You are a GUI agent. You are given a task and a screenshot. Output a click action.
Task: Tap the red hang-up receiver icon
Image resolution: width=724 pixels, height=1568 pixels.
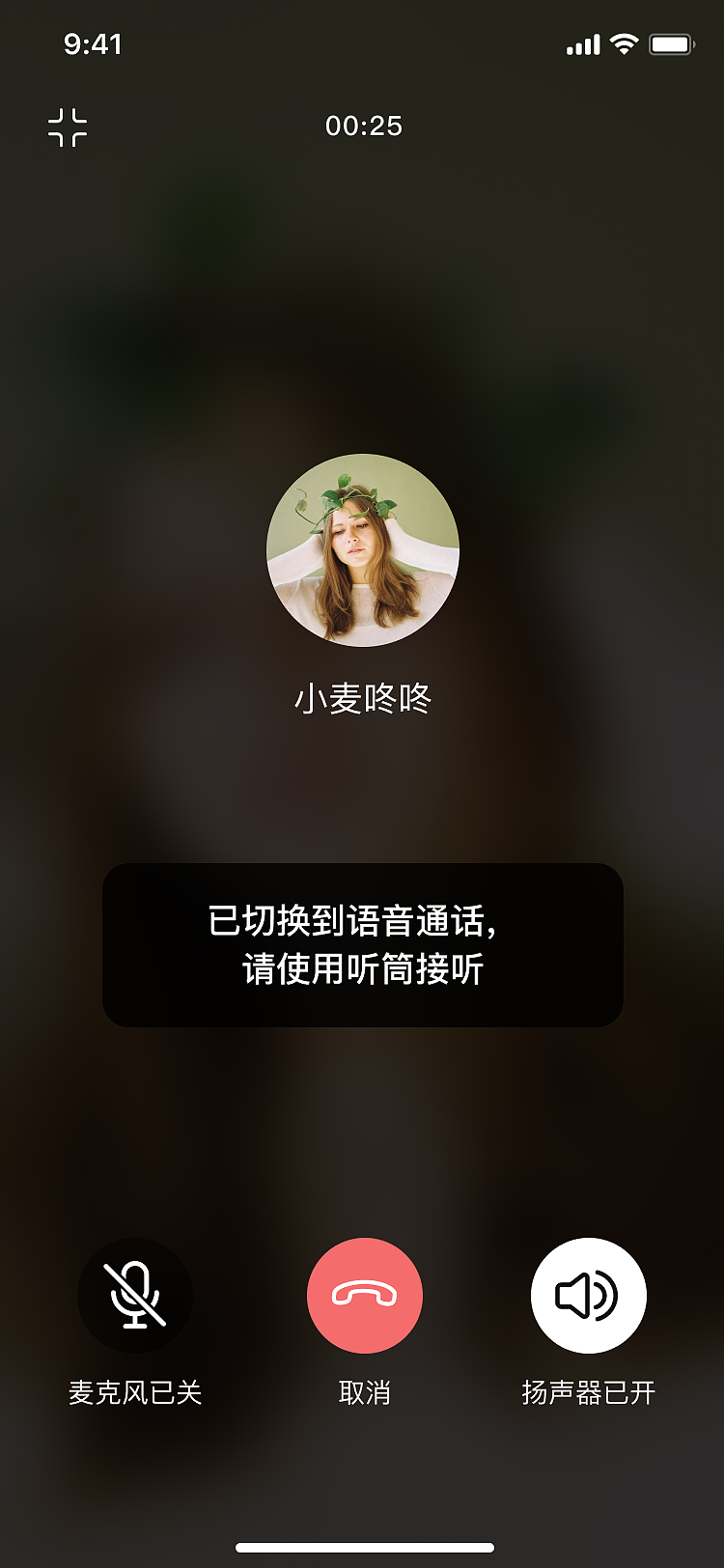point(364,1297)
